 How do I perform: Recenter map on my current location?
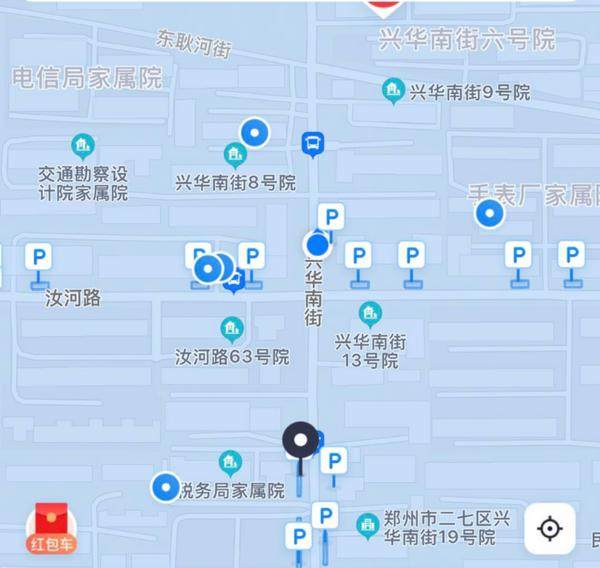[x=549, y=528]
